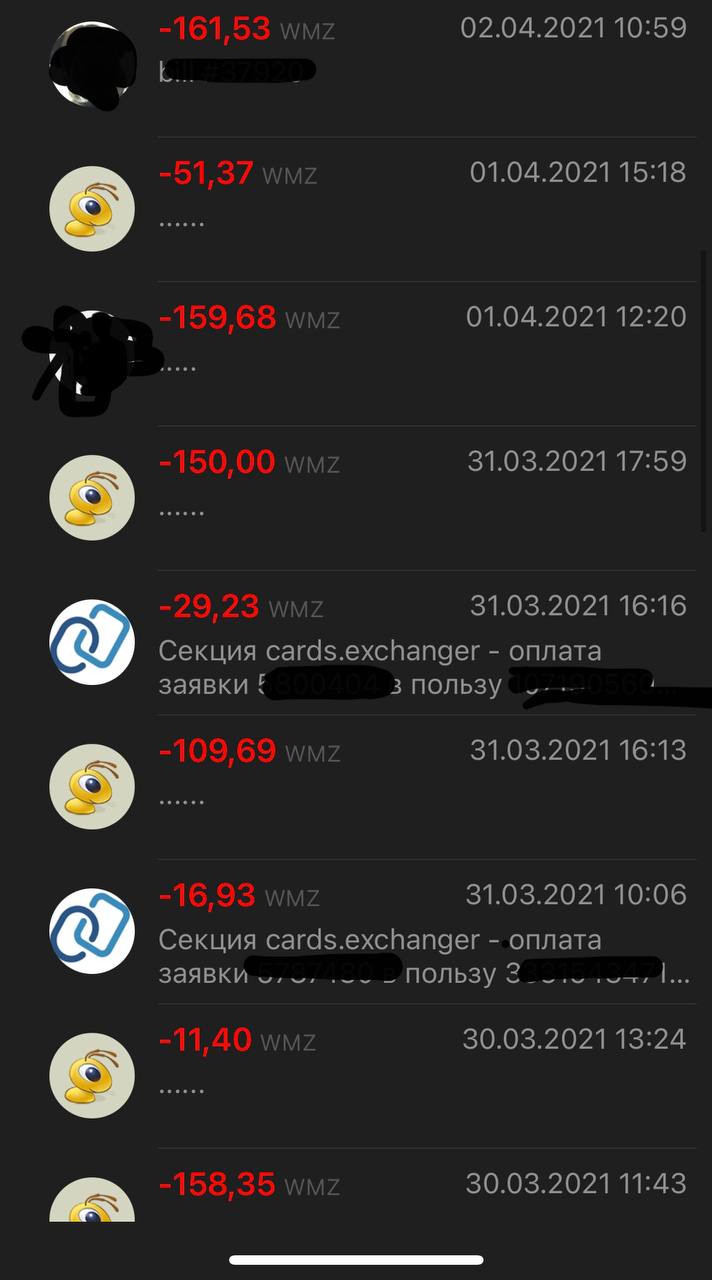This screenshot has height=1280, width=712.
Task: Open the -158,35 WMZ transaction at 11:43
Action: (x=356, y=1185)
